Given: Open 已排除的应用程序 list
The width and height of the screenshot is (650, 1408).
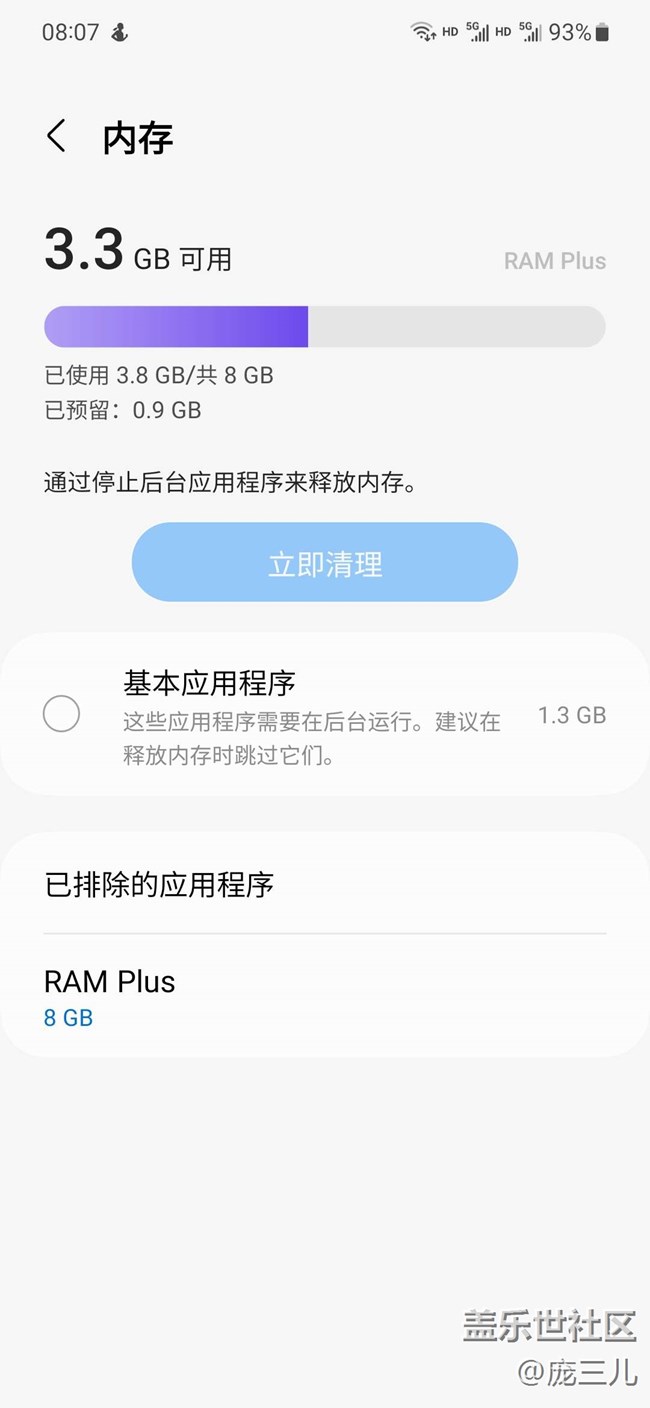Looking at the screenshot, I should click(x=325, y=884).
